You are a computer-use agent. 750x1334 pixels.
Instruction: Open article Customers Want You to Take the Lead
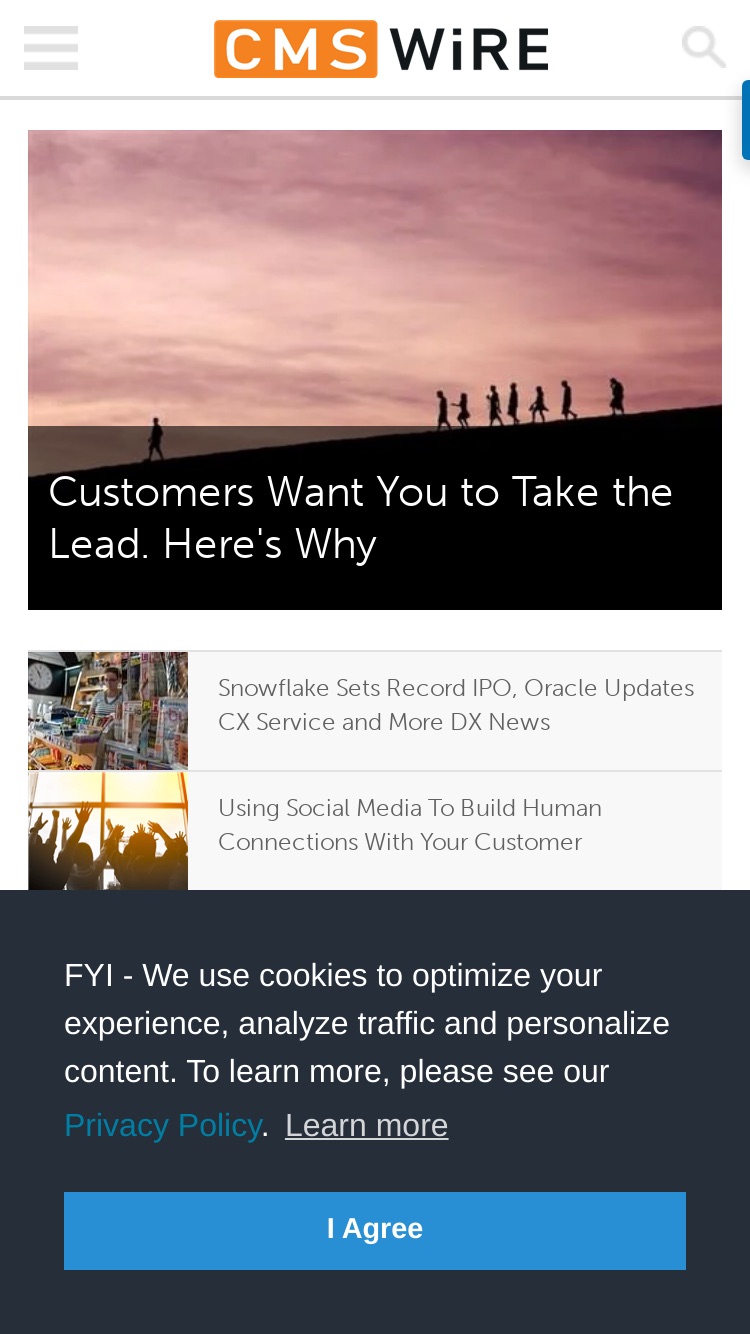click(361, 518)
